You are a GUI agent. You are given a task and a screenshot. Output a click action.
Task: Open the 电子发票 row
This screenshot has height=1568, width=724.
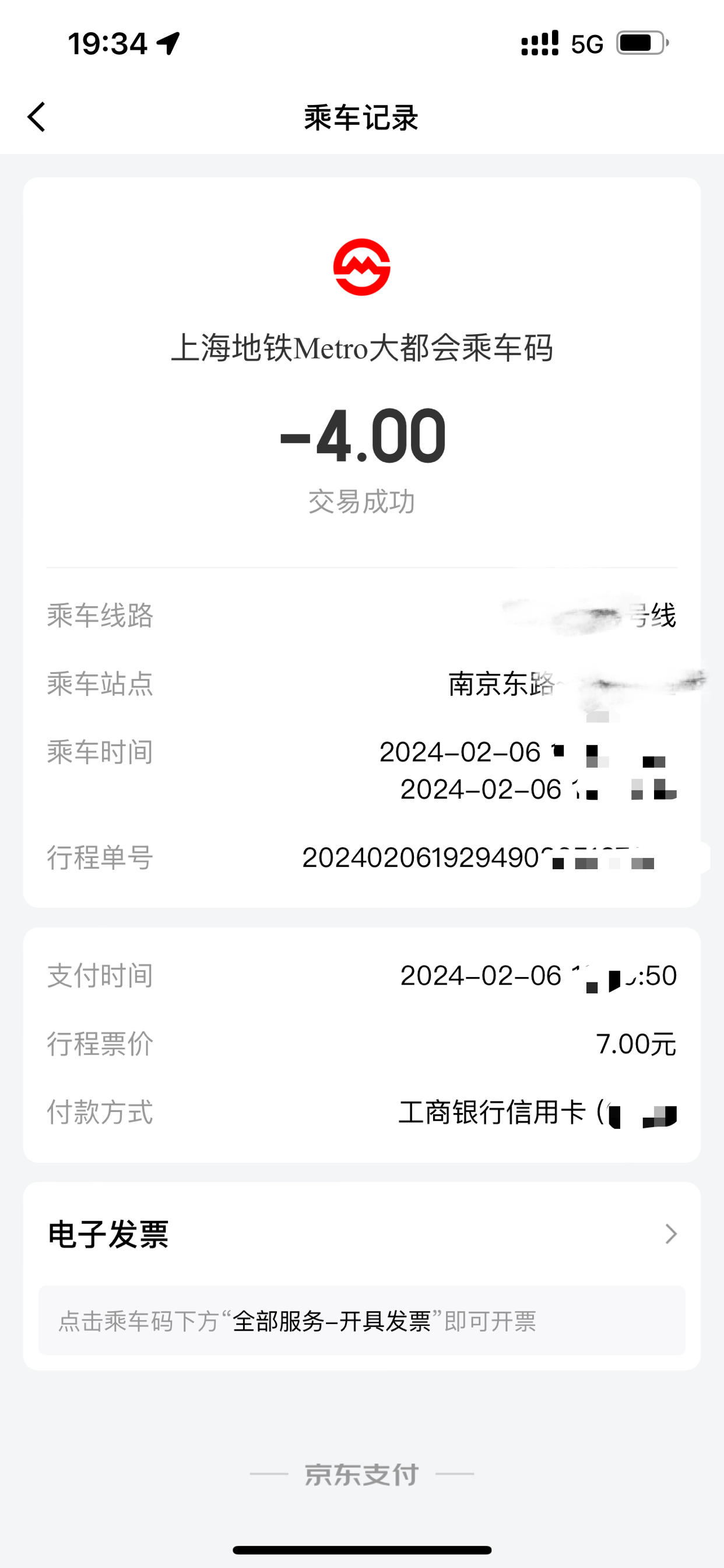pyautogui.click(x=362, y=1234)
